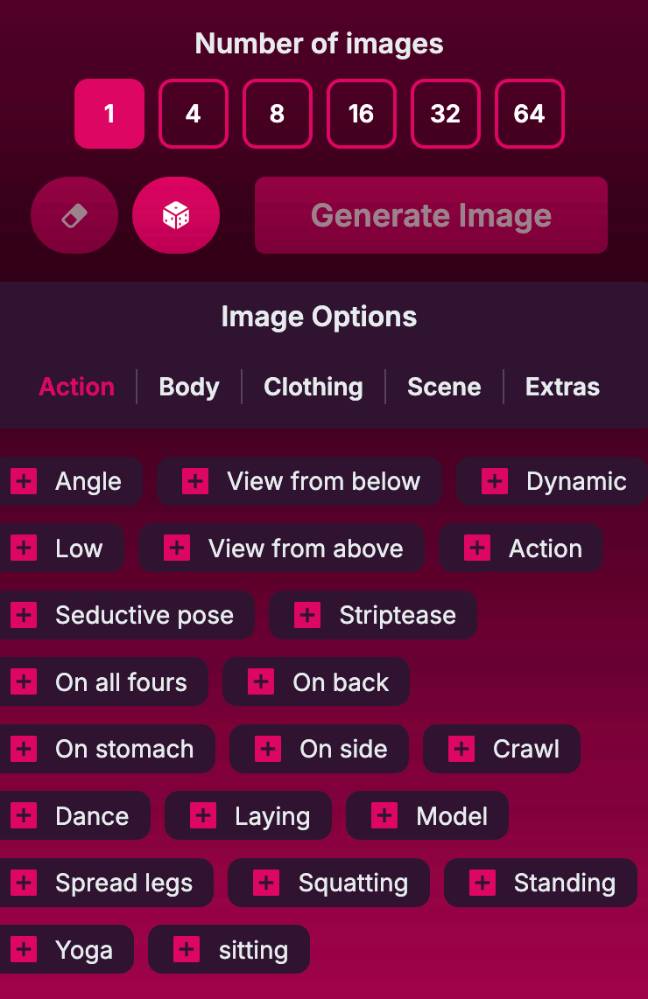Add the View from above option

(x=282, y=548)
